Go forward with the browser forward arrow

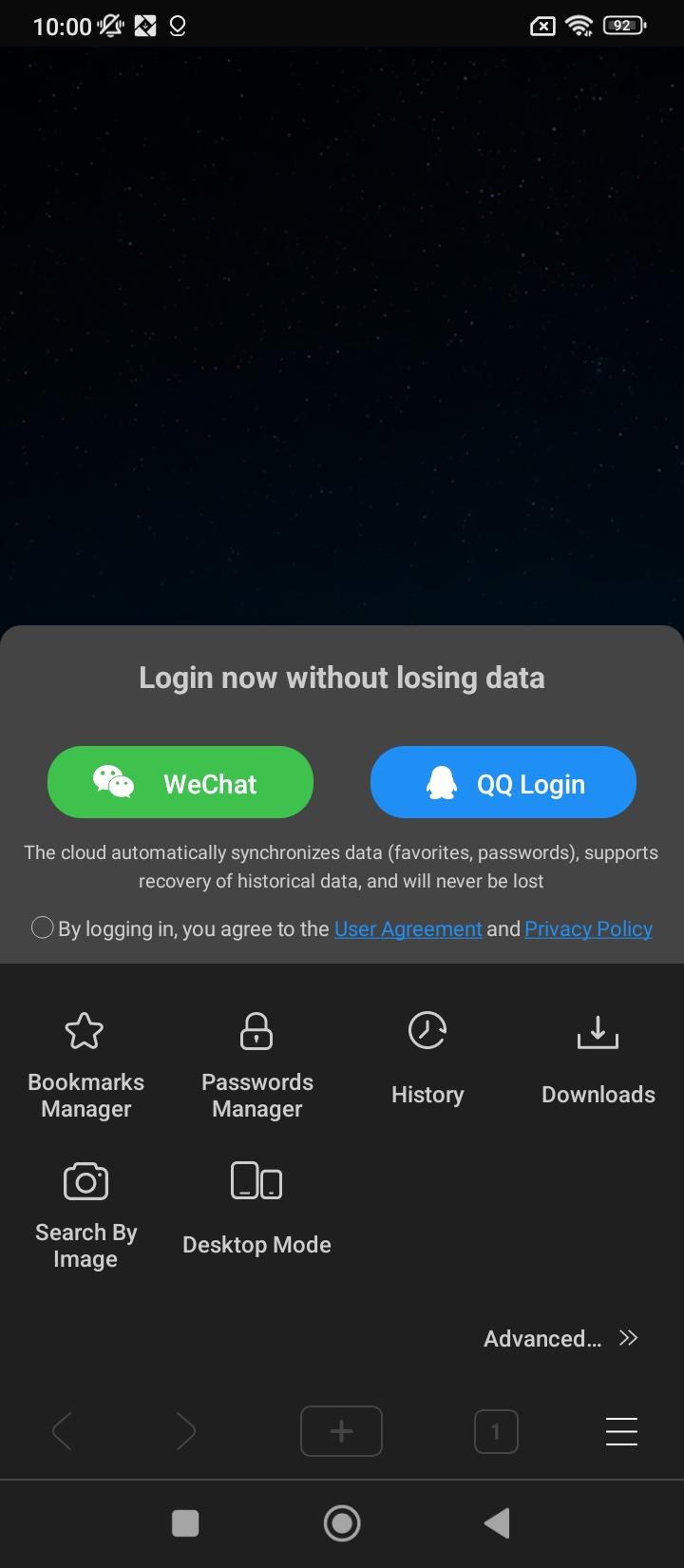(x=185, y=1431)
